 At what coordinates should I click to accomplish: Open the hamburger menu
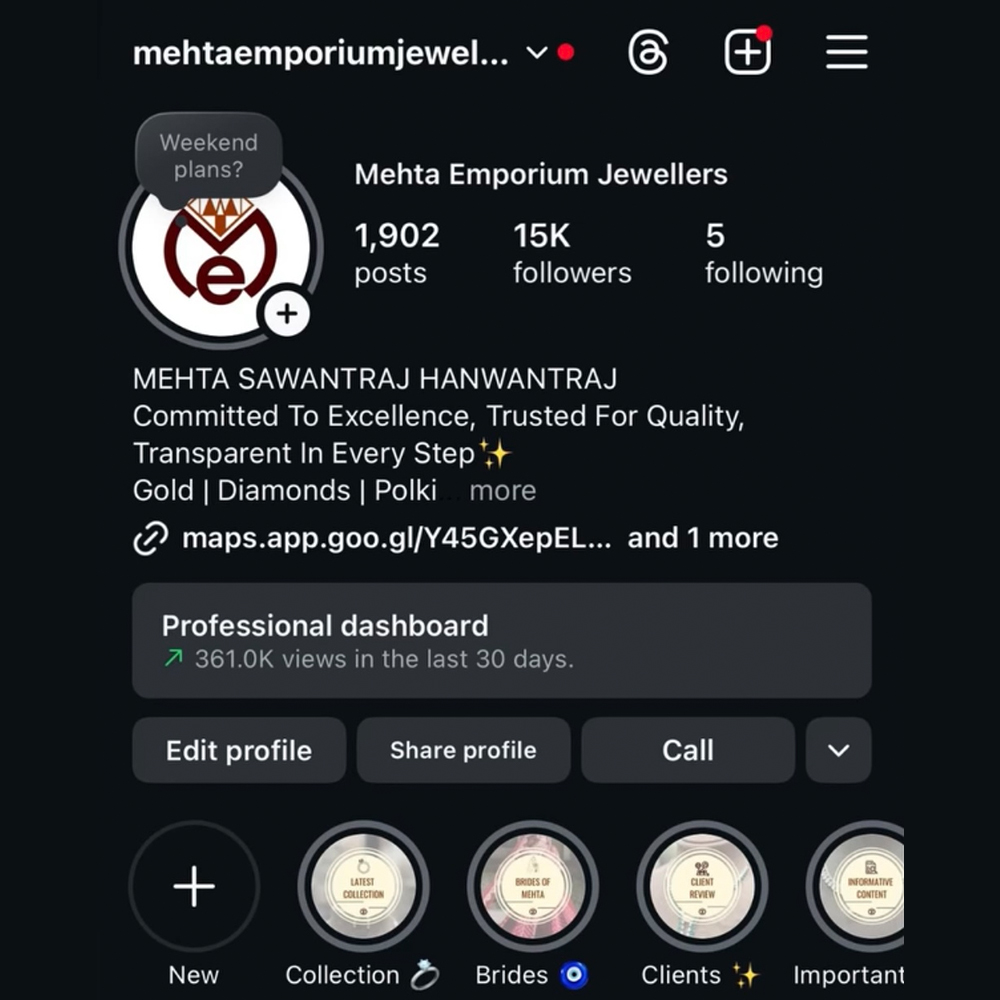point(846,52)
